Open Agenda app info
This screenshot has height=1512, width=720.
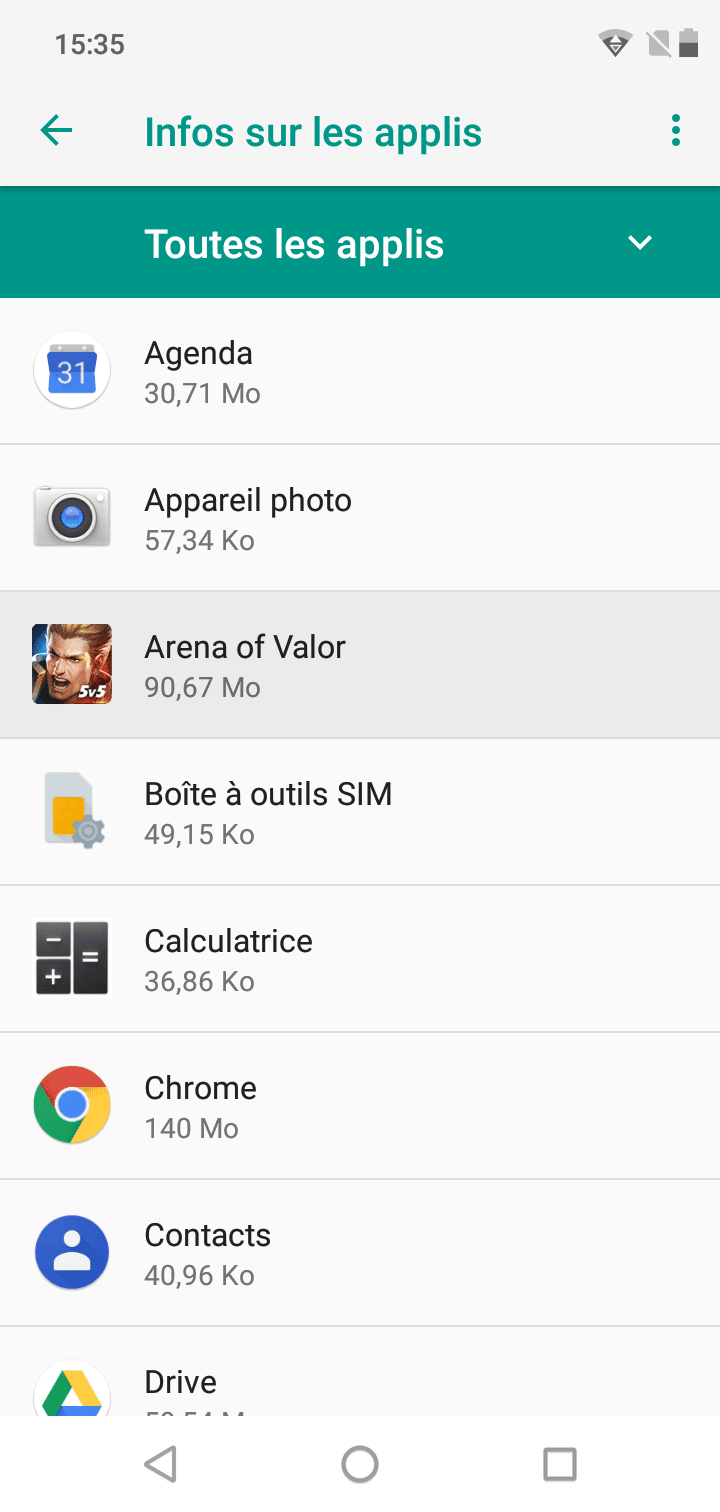point(360,372)
